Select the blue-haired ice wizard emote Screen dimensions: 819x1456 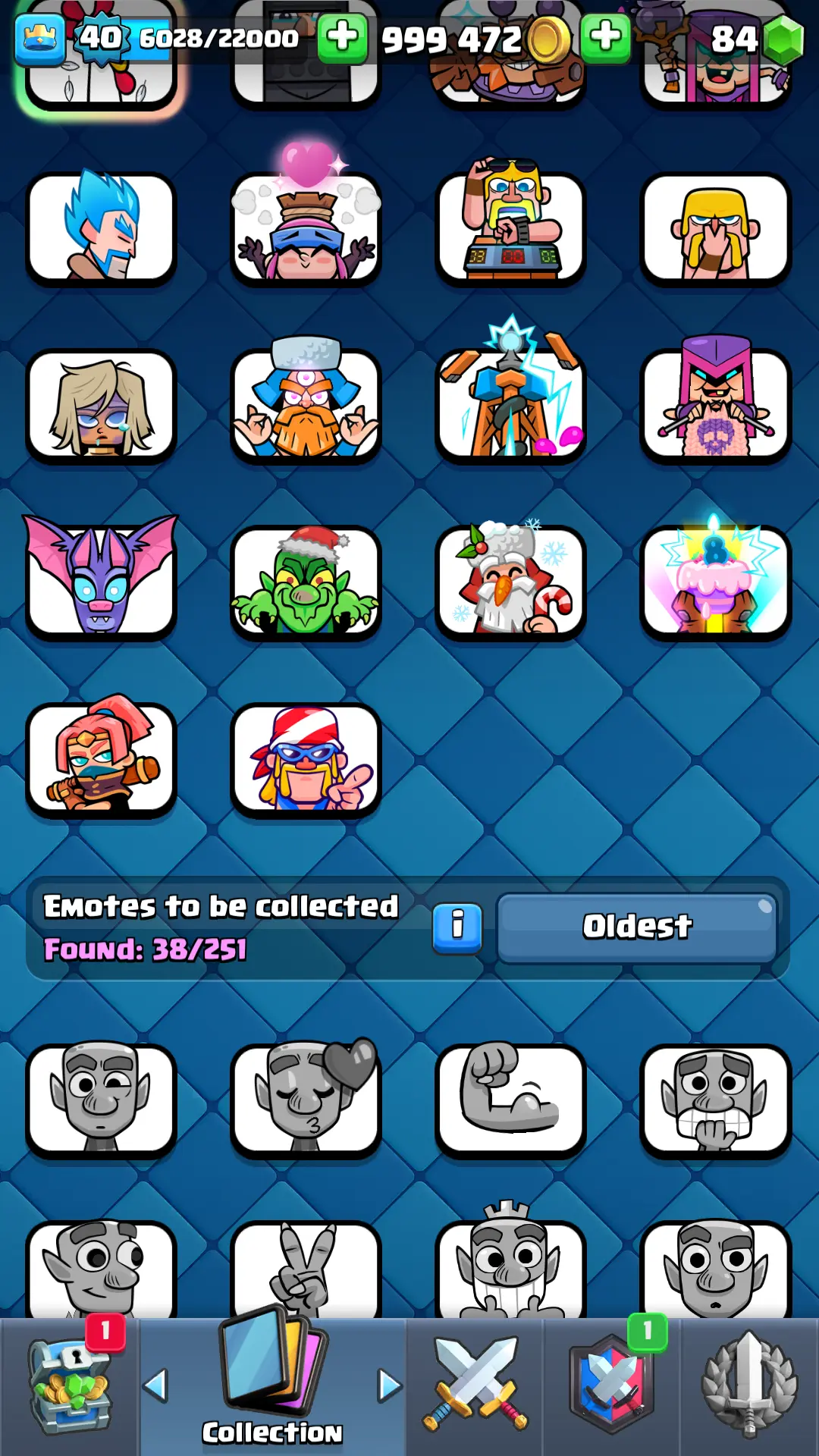pyautogui.click(x=101, y=227)
